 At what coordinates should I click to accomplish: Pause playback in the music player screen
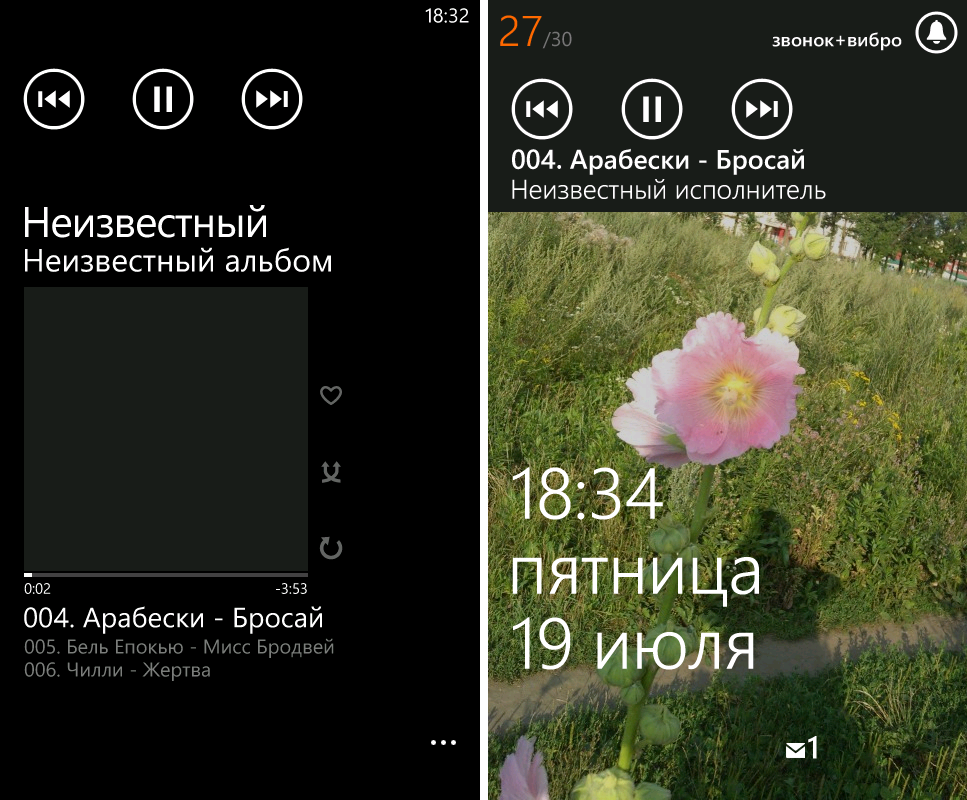click(163, 99)
